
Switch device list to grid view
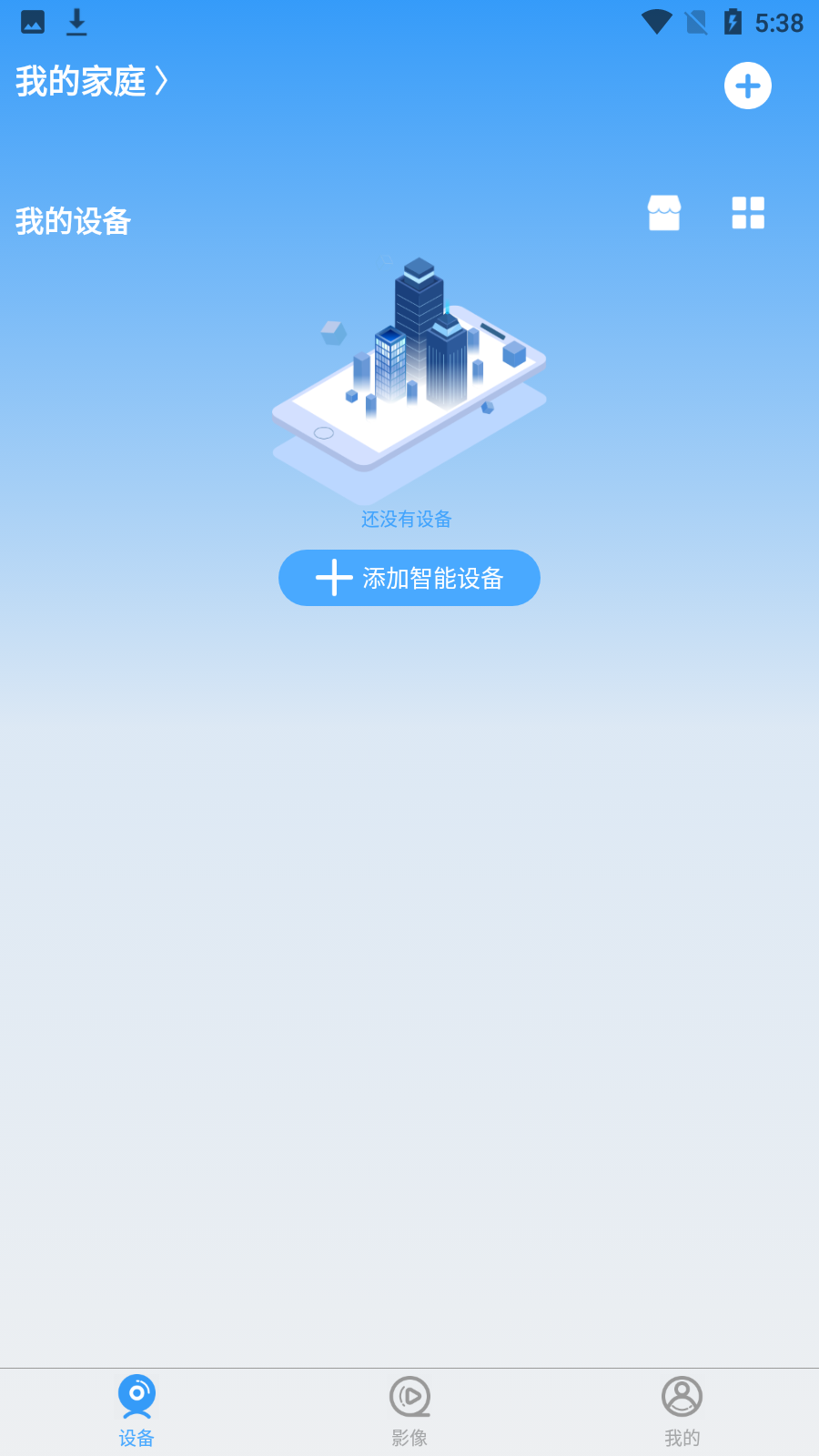[748, 212]
